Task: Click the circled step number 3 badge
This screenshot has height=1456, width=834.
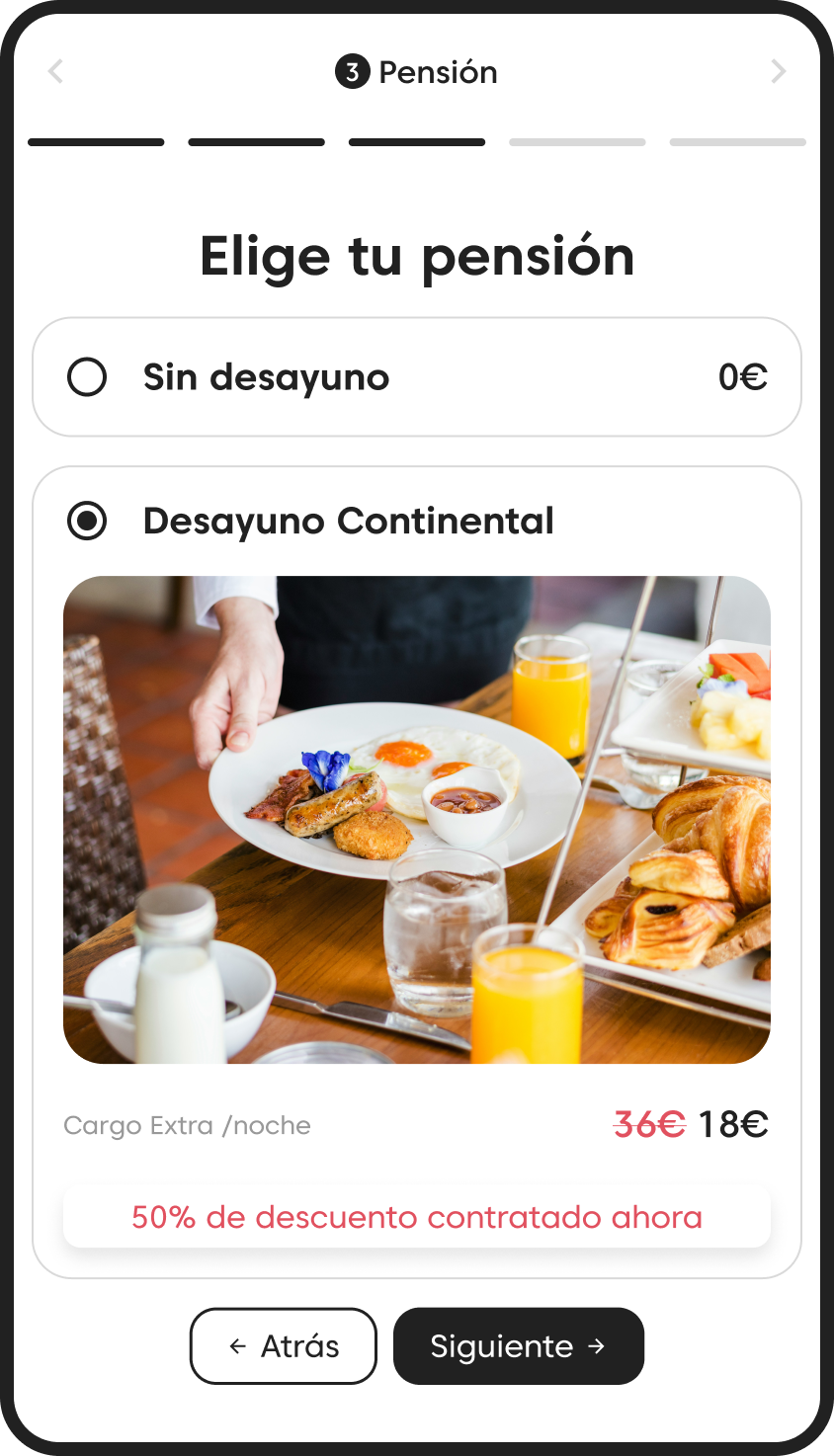Action: [351, 71]
